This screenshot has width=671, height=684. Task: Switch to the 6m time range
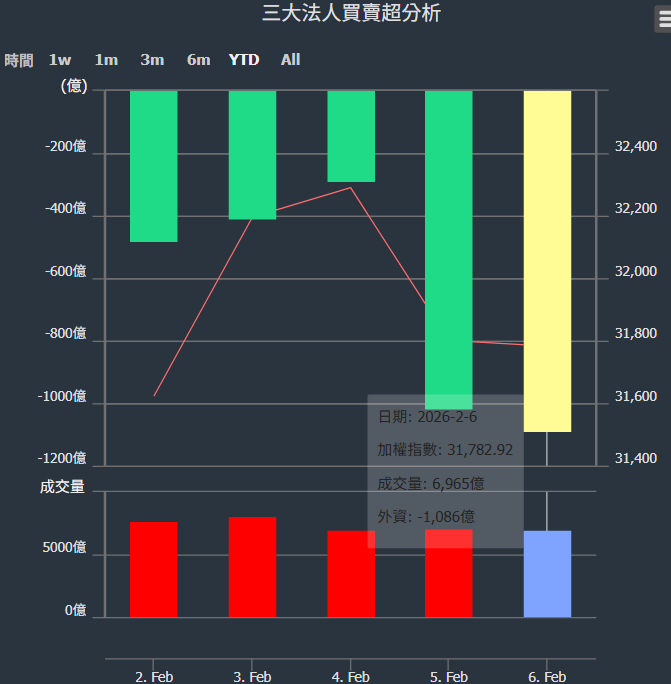pyautogui.click(x=198, y=60)
